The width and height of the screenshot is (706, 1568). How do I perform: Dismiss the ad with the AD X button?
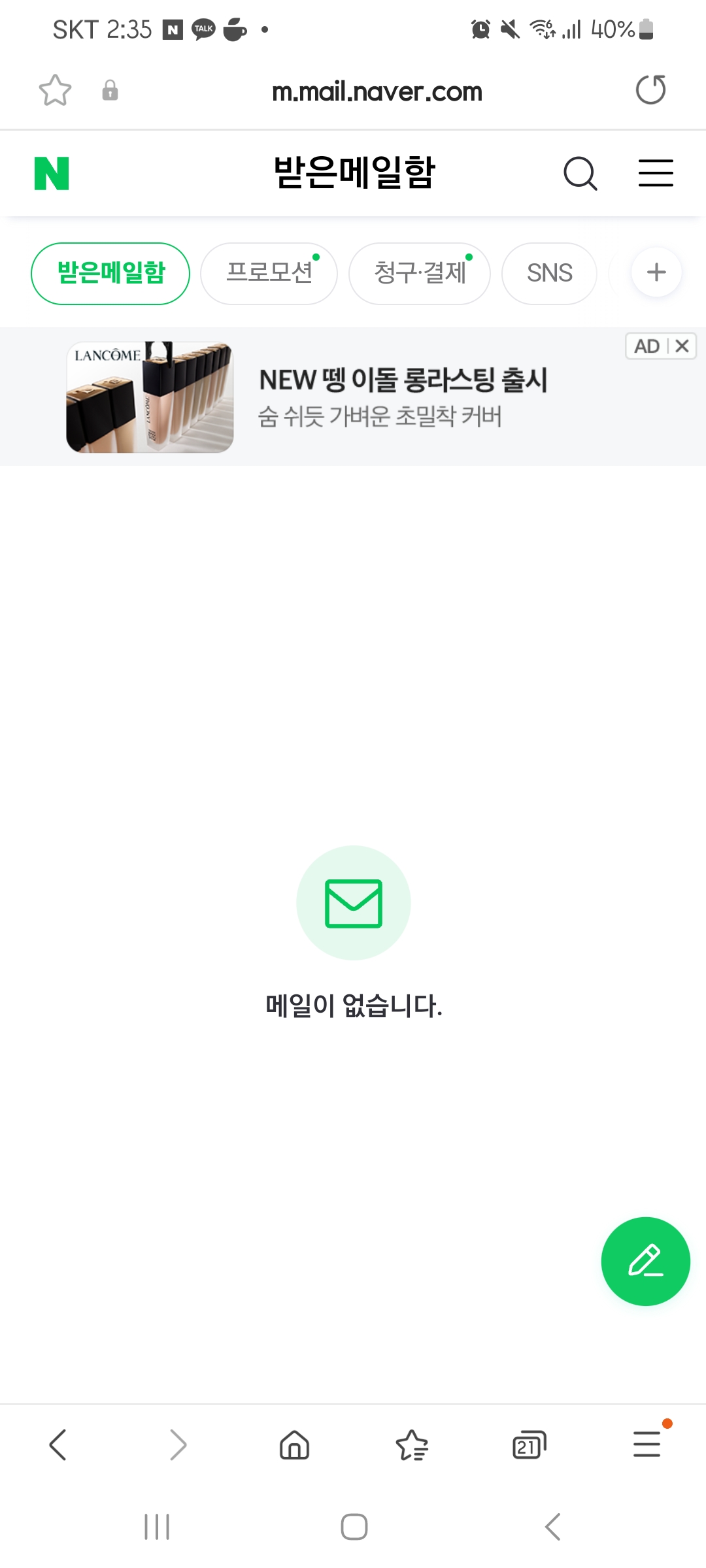point(682,346)
